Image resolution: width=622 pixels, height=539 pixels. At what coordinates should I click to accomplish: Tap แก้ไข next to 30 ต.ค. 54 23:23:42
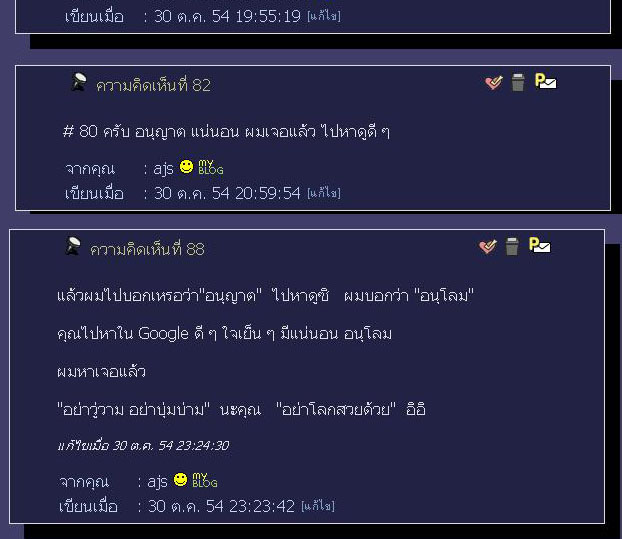[x=317, y=506]
